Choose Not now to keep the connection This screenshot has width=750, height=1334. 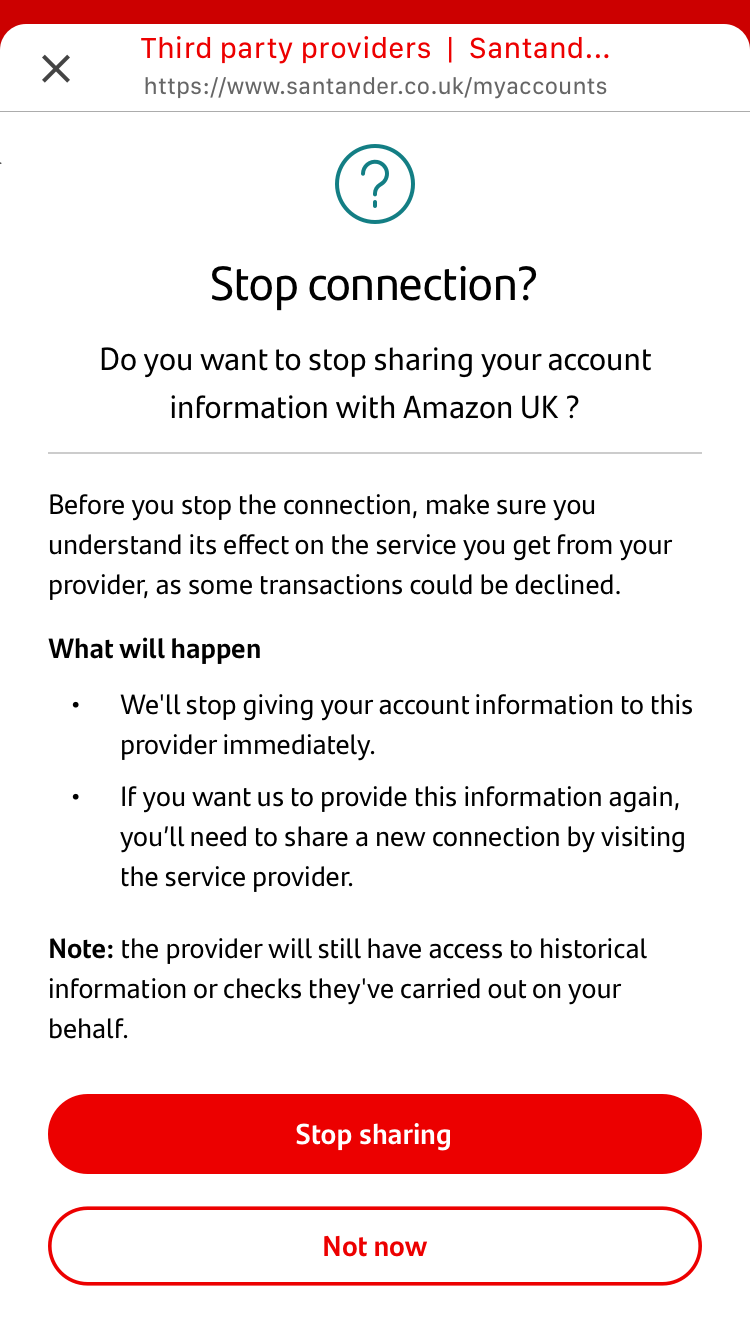[x=374, y=1246]
